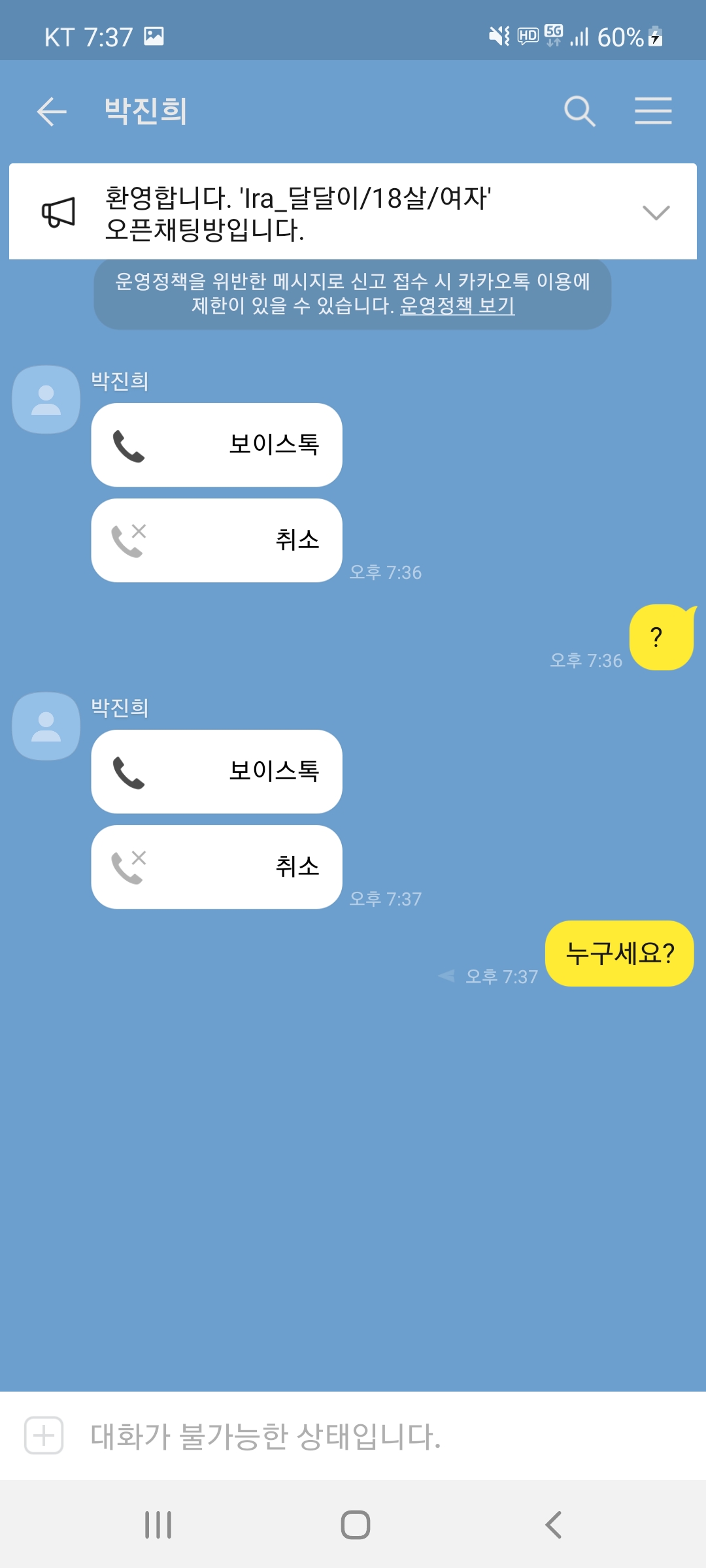
Task: Expand the welcome notice banner
Action: click(656, 212)
